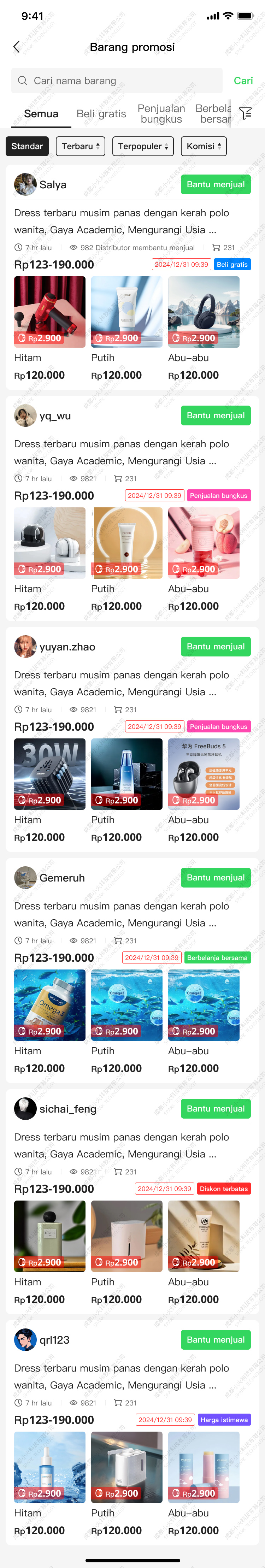Tap Bantu menjual on sichai_feng's card

click(216, 1108)
